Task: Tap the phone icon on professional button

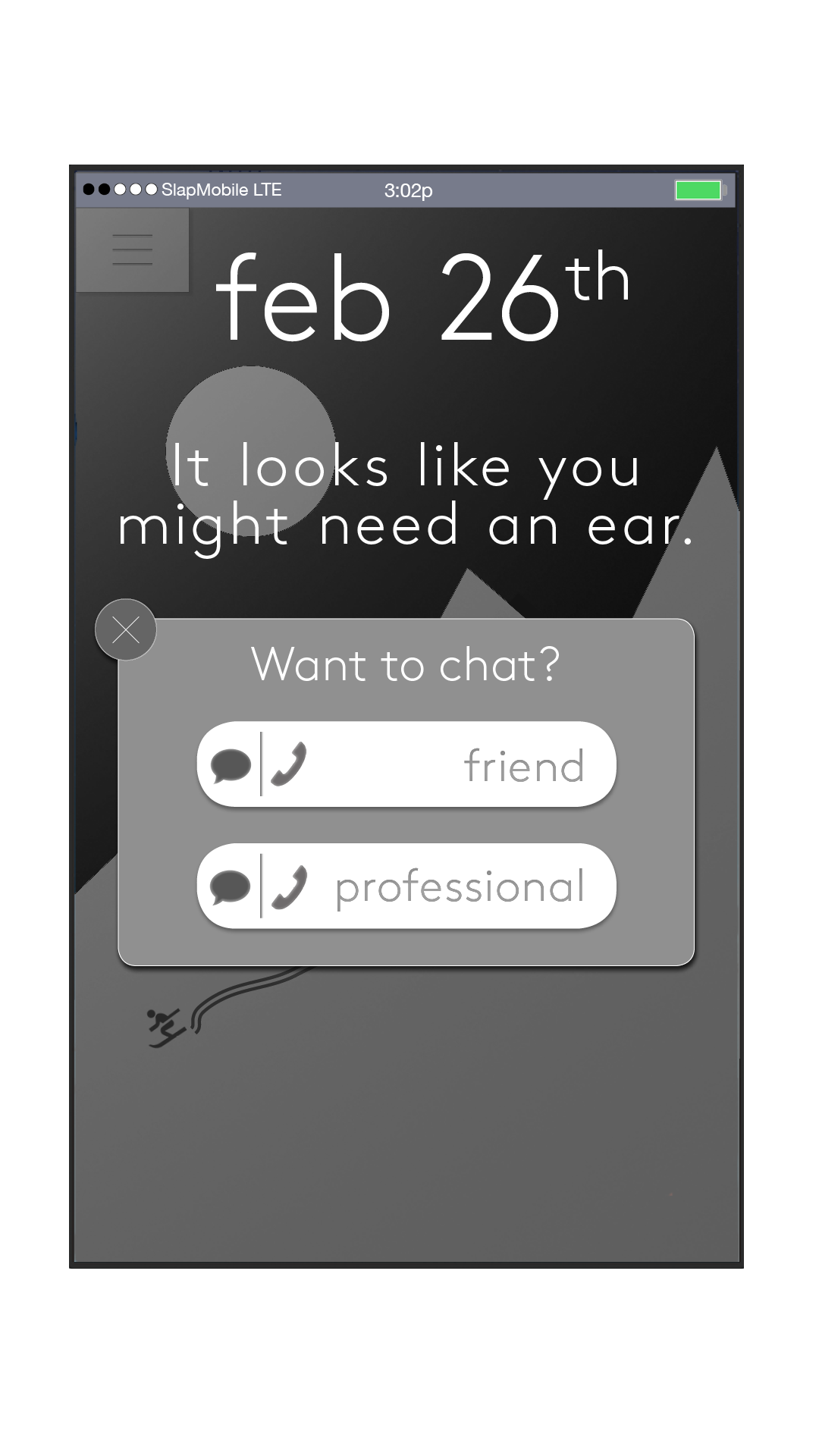Action: [x=289, y=886]
